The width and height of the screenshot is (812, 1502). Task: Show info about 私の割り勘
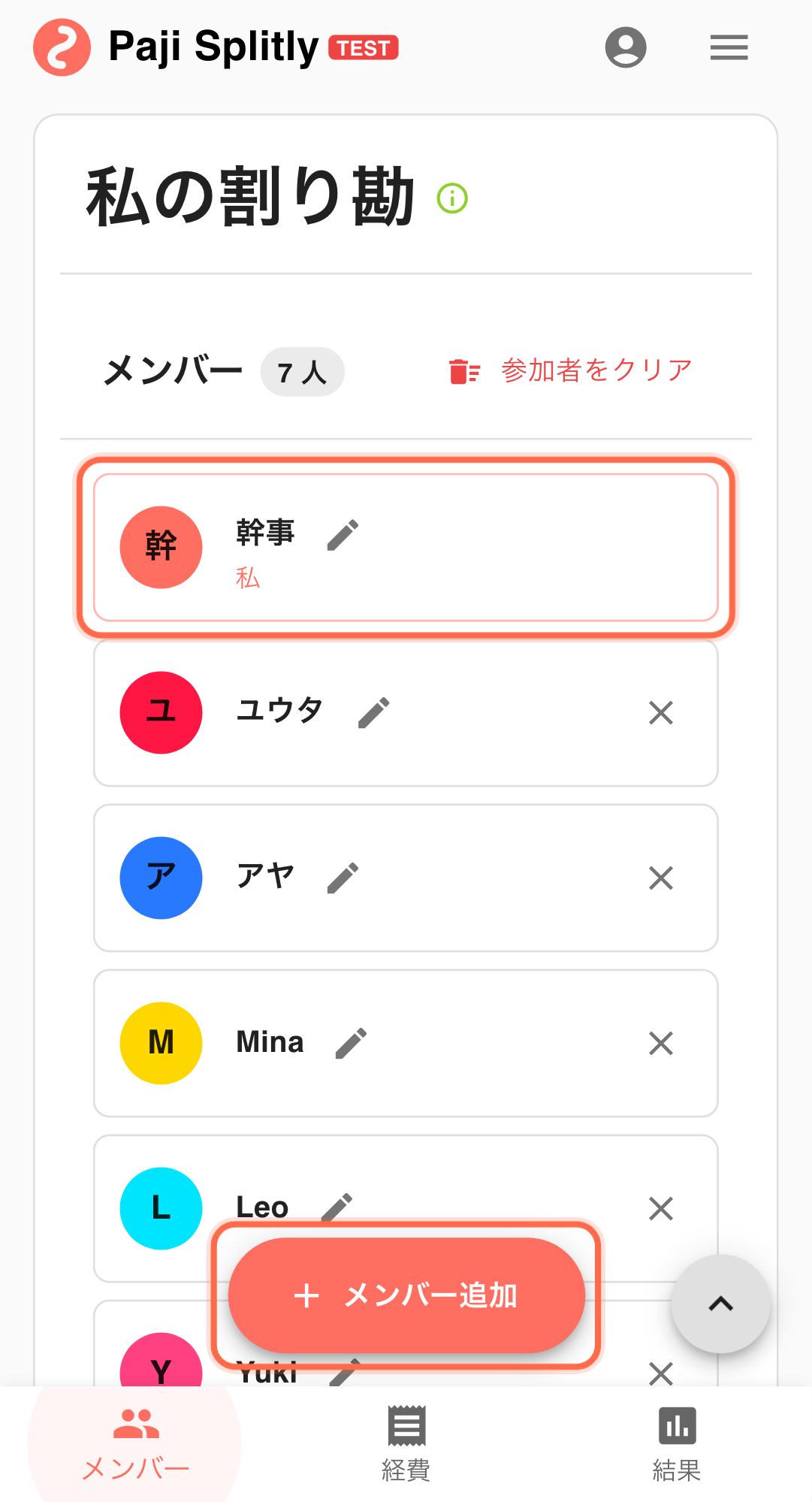(452, 198)
